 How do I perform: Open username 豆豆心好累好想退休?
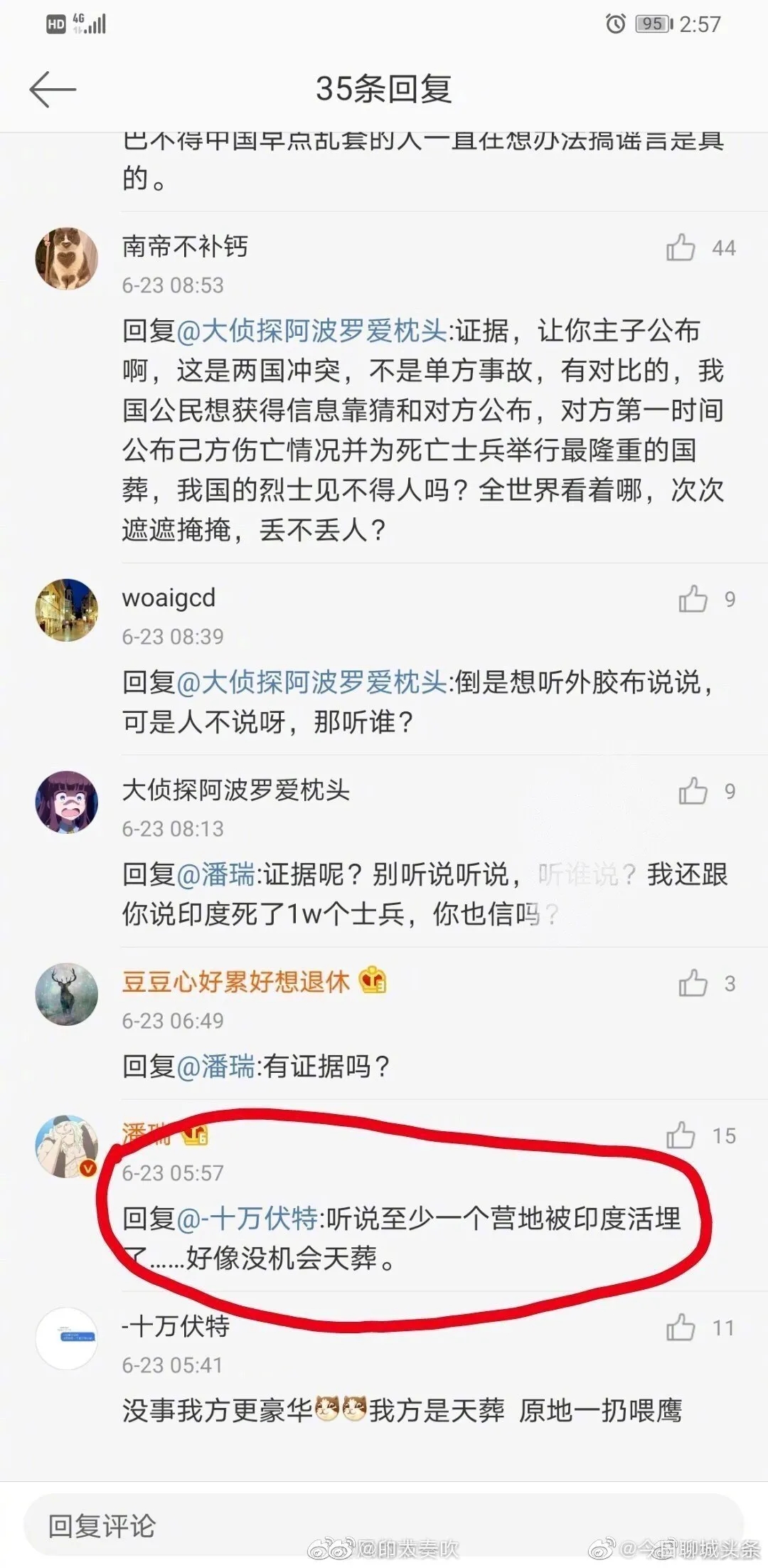pos(236,982)
